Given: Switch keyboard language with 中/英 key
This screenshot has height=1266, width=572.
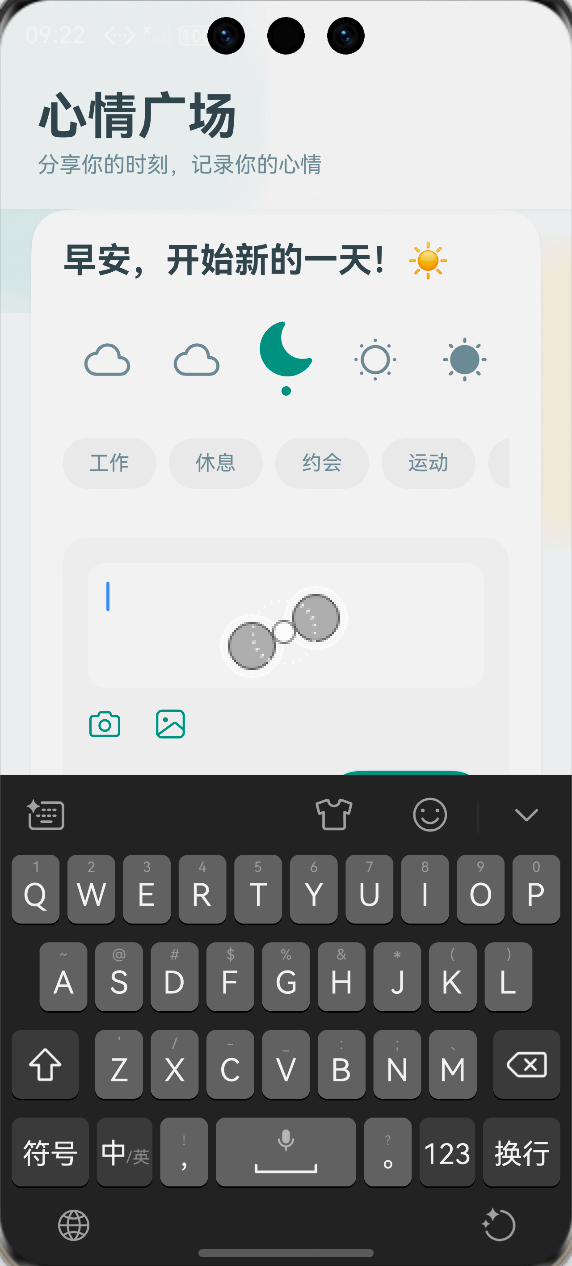Looking at the screenshot, I should coord(125,1153).
